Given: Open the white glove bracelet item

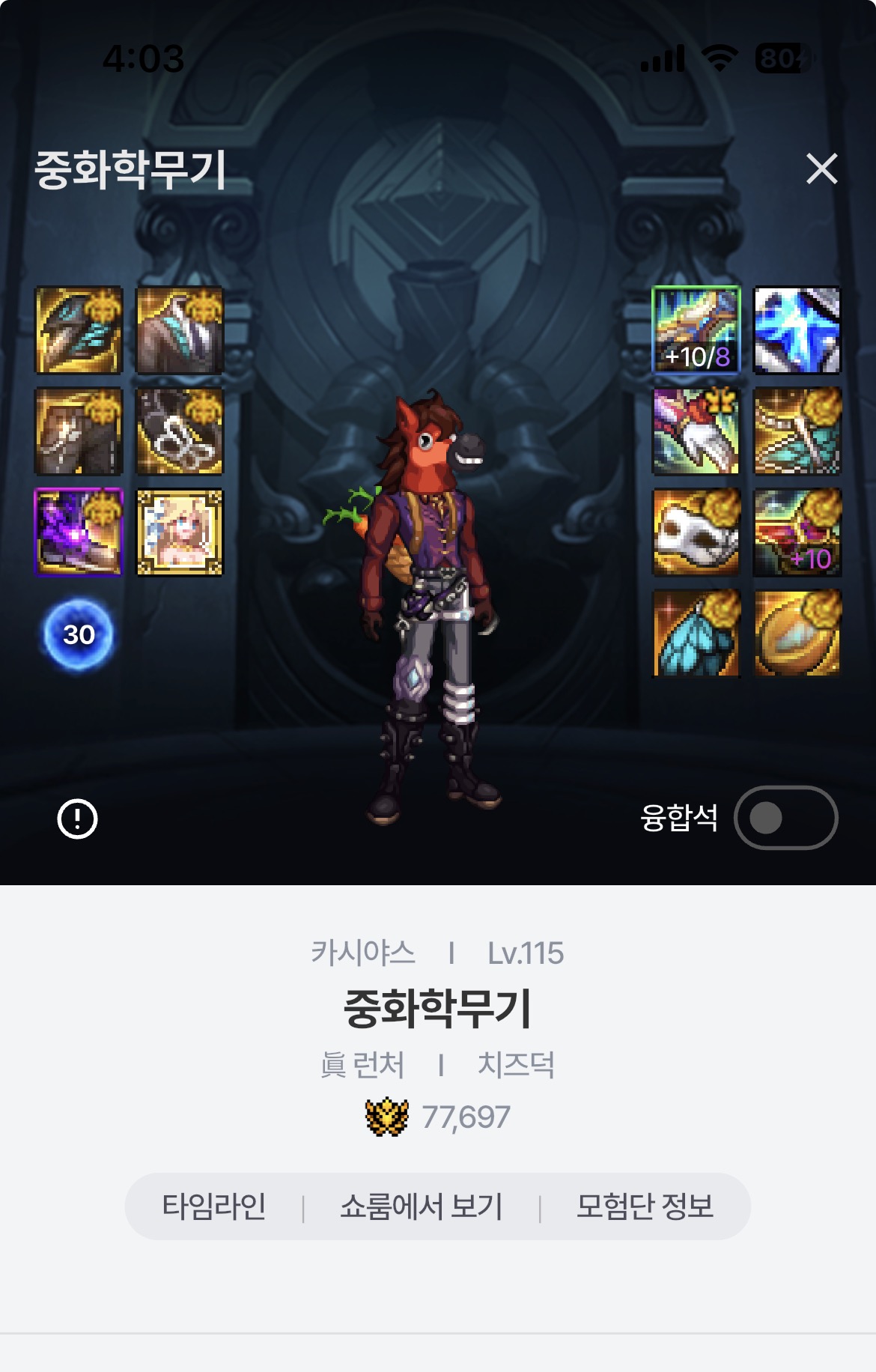Looking at the screenshot, I should [696, 431].
